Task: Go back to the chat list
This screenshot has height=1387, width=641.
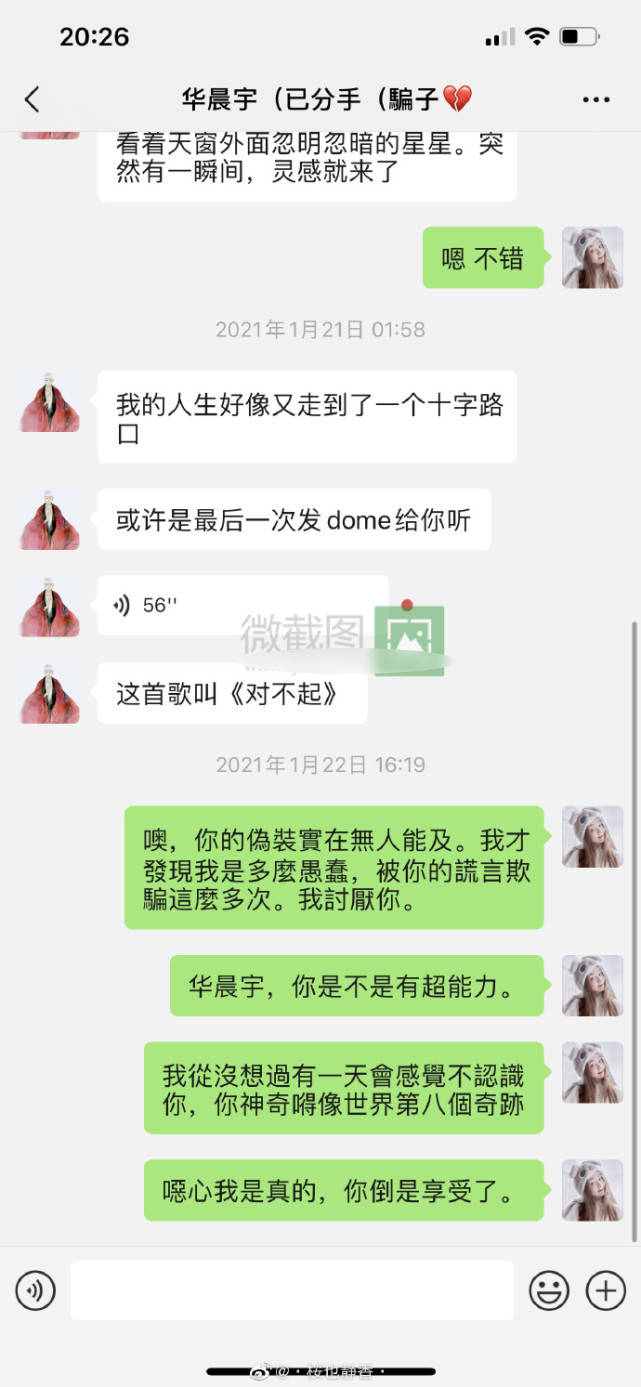Action: (x=32, y=99)
